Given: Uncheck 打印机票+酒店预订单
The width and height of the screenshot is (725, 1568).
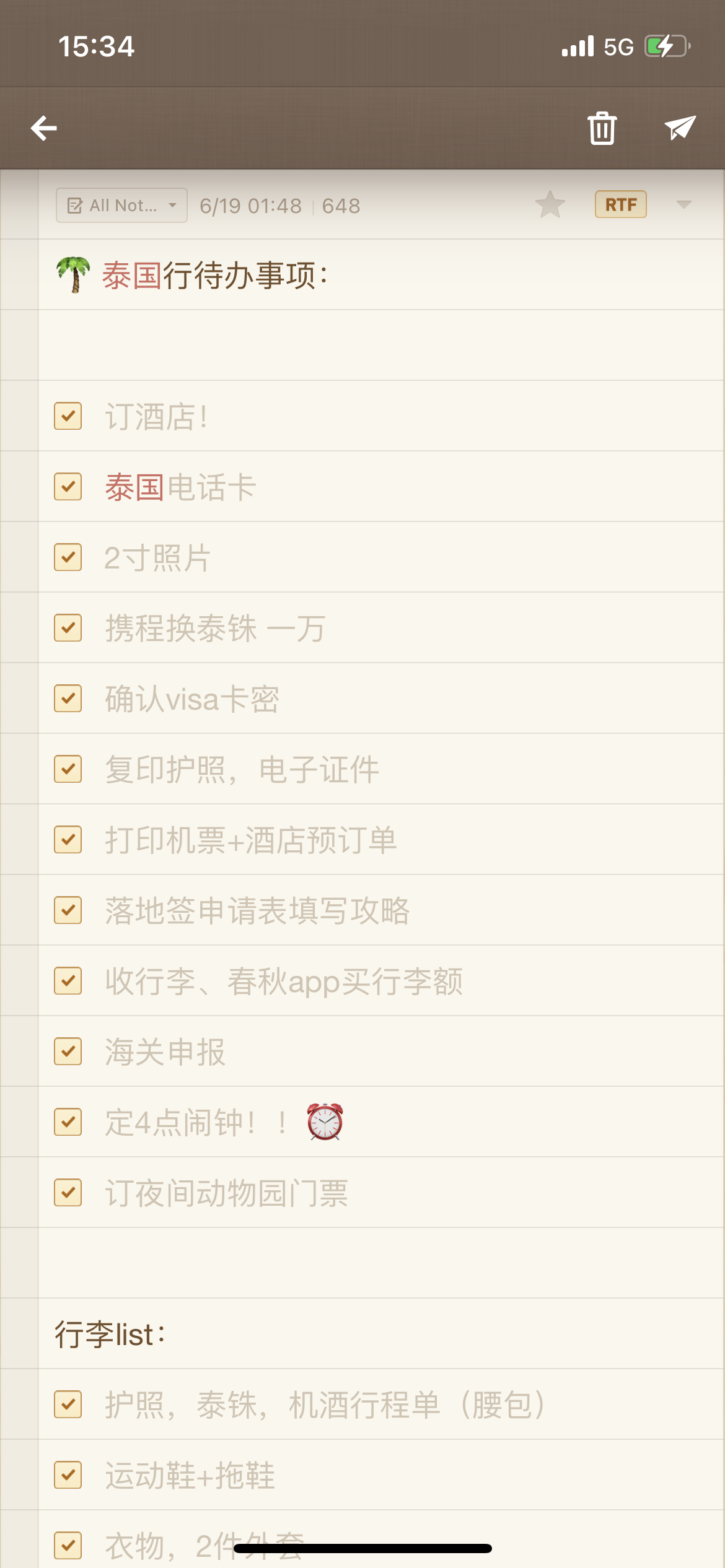Looking at the screenshot, I should click(68, 839).
